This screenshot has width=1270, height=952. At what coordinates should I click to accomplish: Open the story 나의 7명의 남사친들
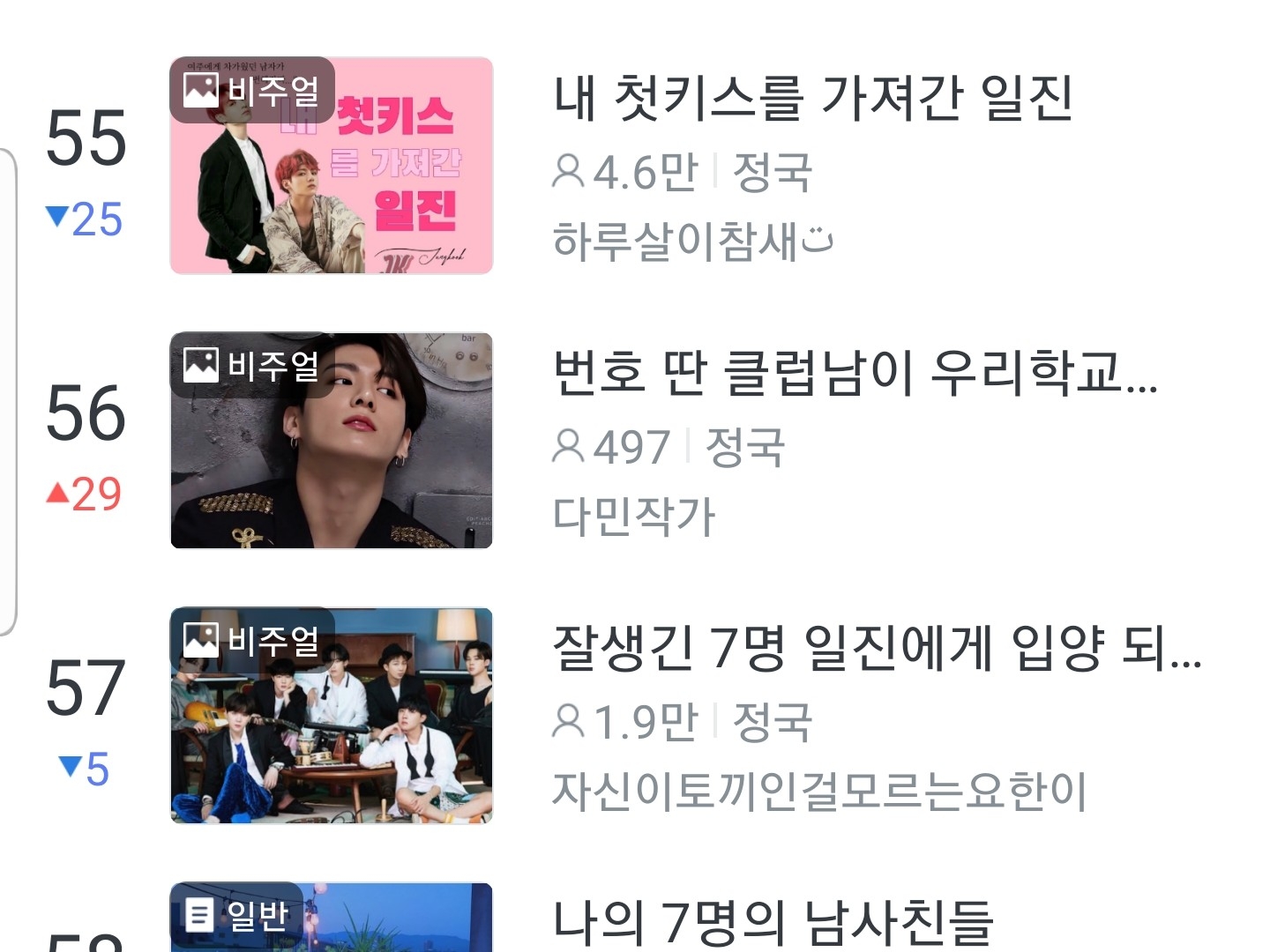tap(773, 922)
